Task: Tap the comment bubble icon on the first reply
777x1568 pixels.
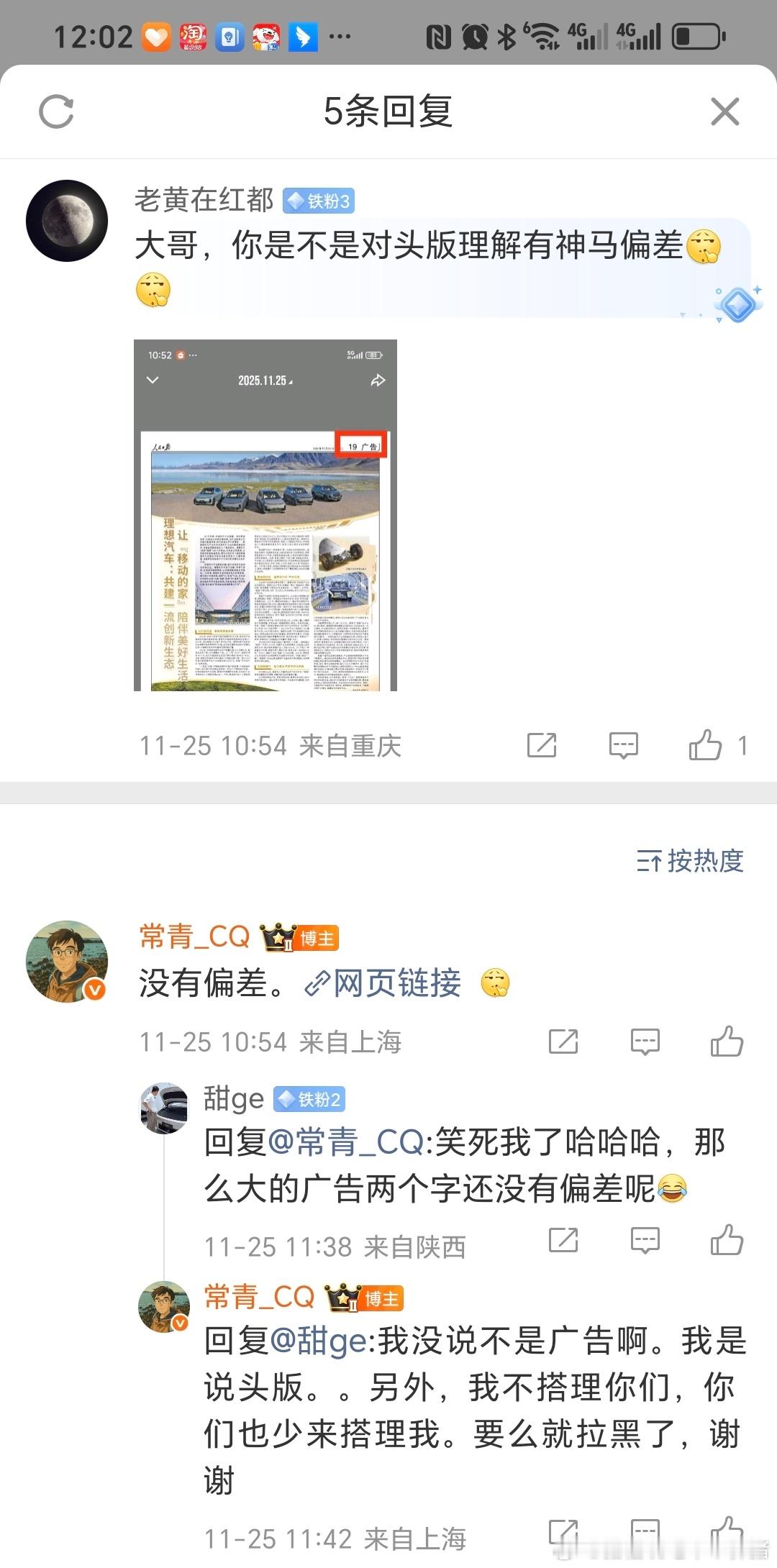Action: pyautogui.click(x=624, y=744)
